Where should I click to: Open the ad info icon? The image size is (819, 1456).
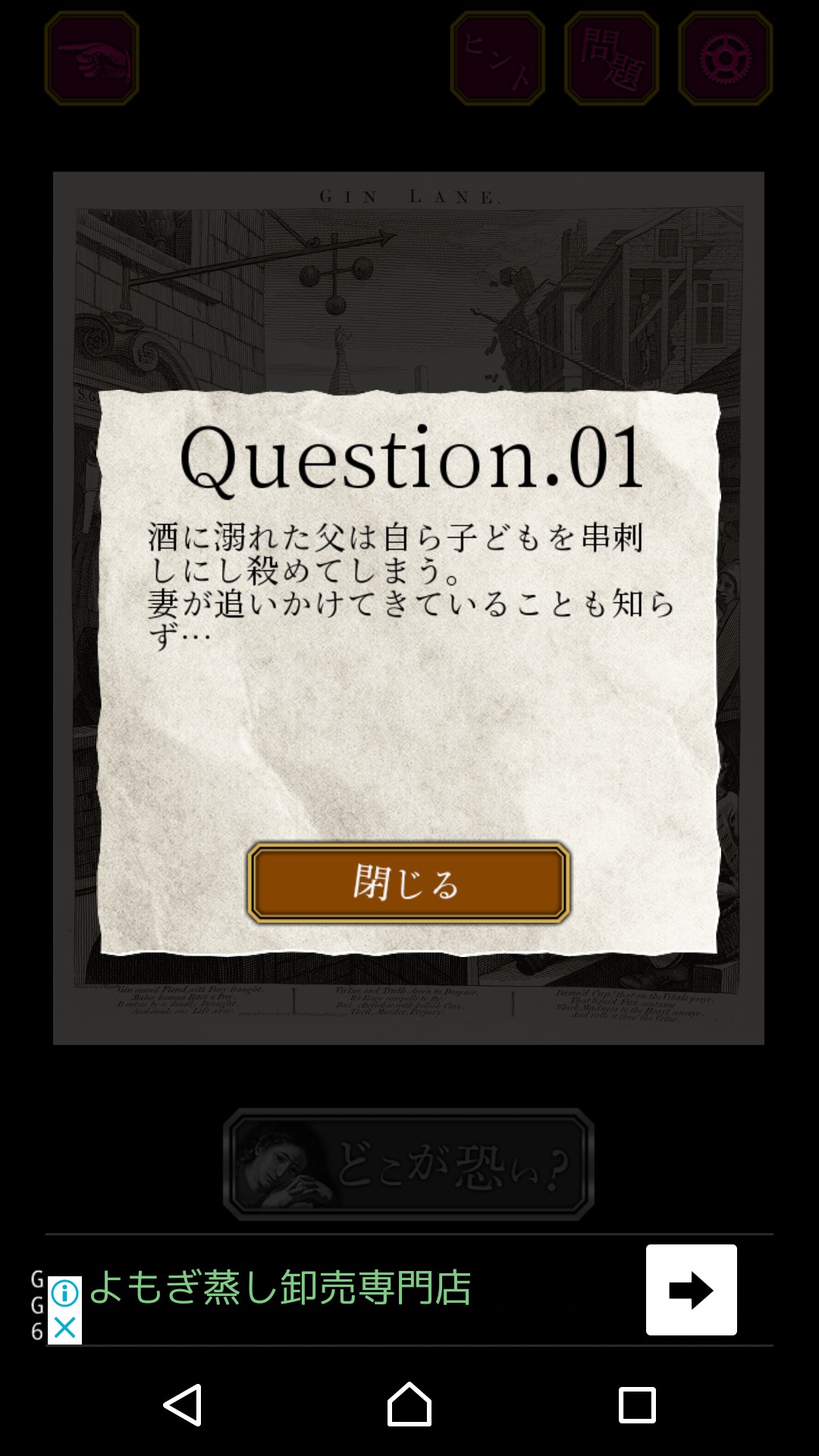65,1293
